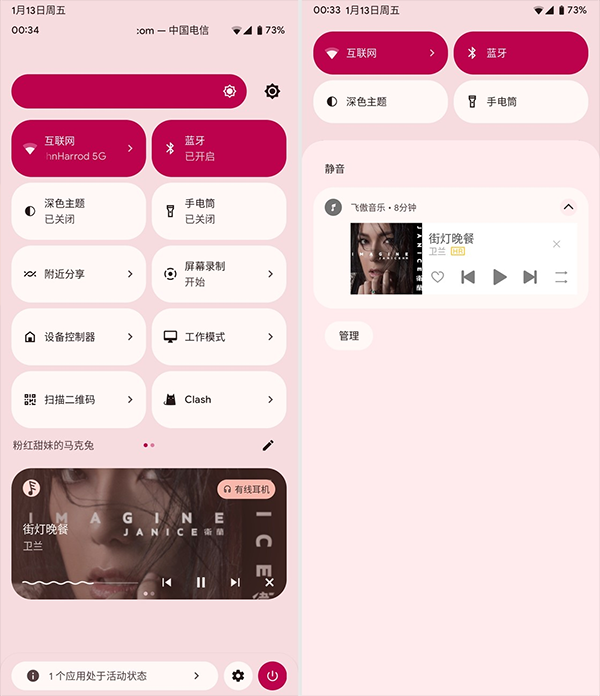The height and width of the screenshot is (696, 600).
Task: Like the song with the heart icon
Action: tap(437, 277)
